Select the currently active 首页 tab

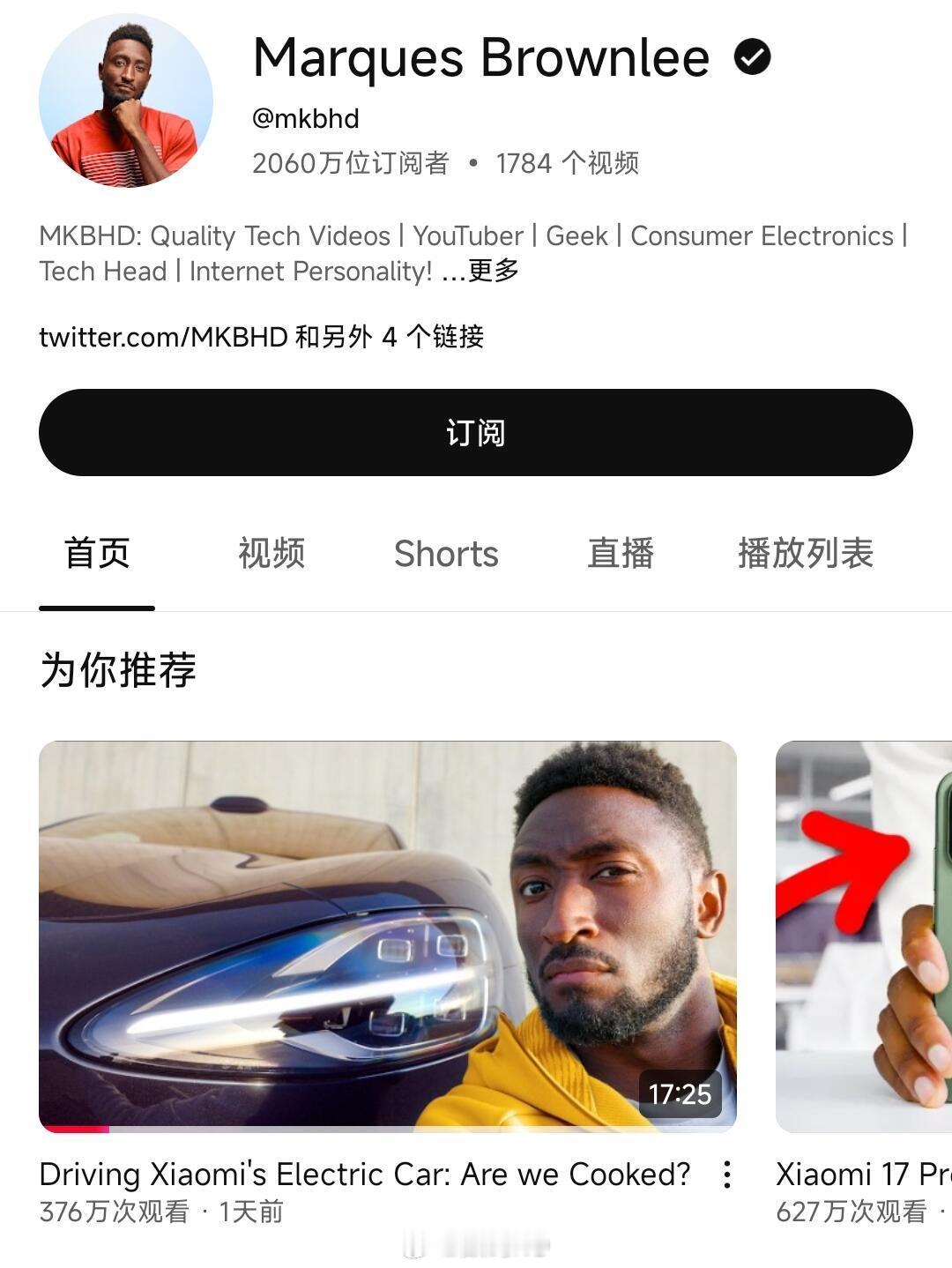coord(96,554)
